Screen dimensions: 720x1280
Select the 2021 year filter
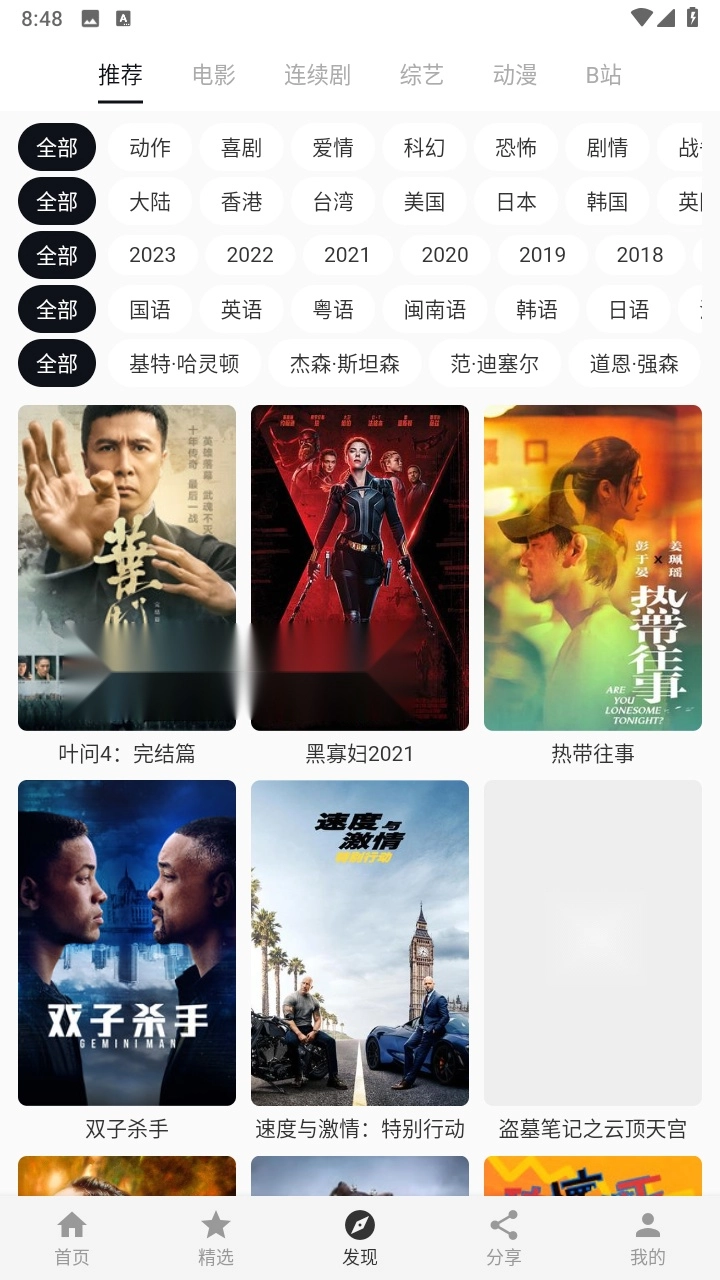point(346,255)
